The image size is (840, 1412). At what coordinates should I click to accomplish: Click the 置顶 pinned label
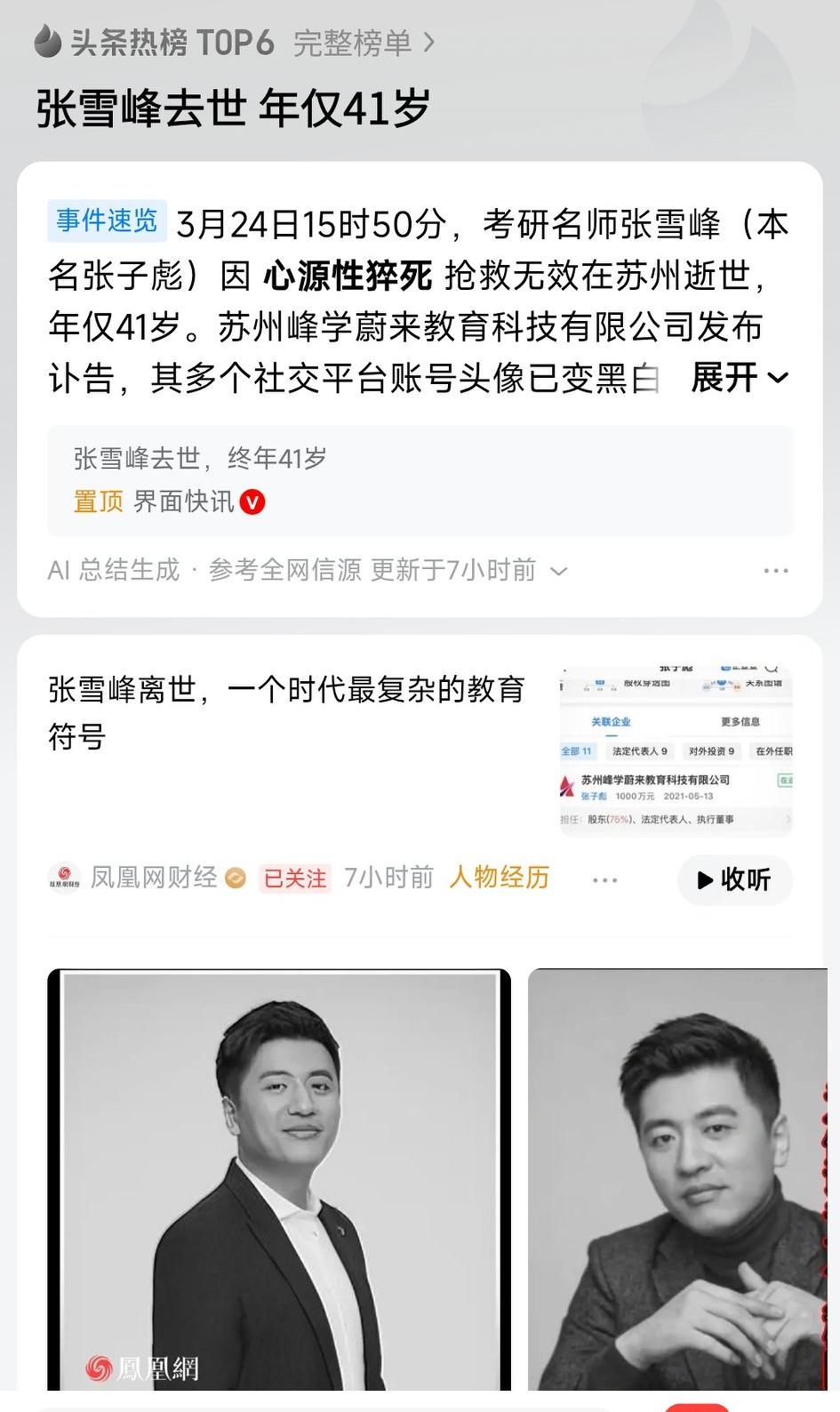[97, 502]
